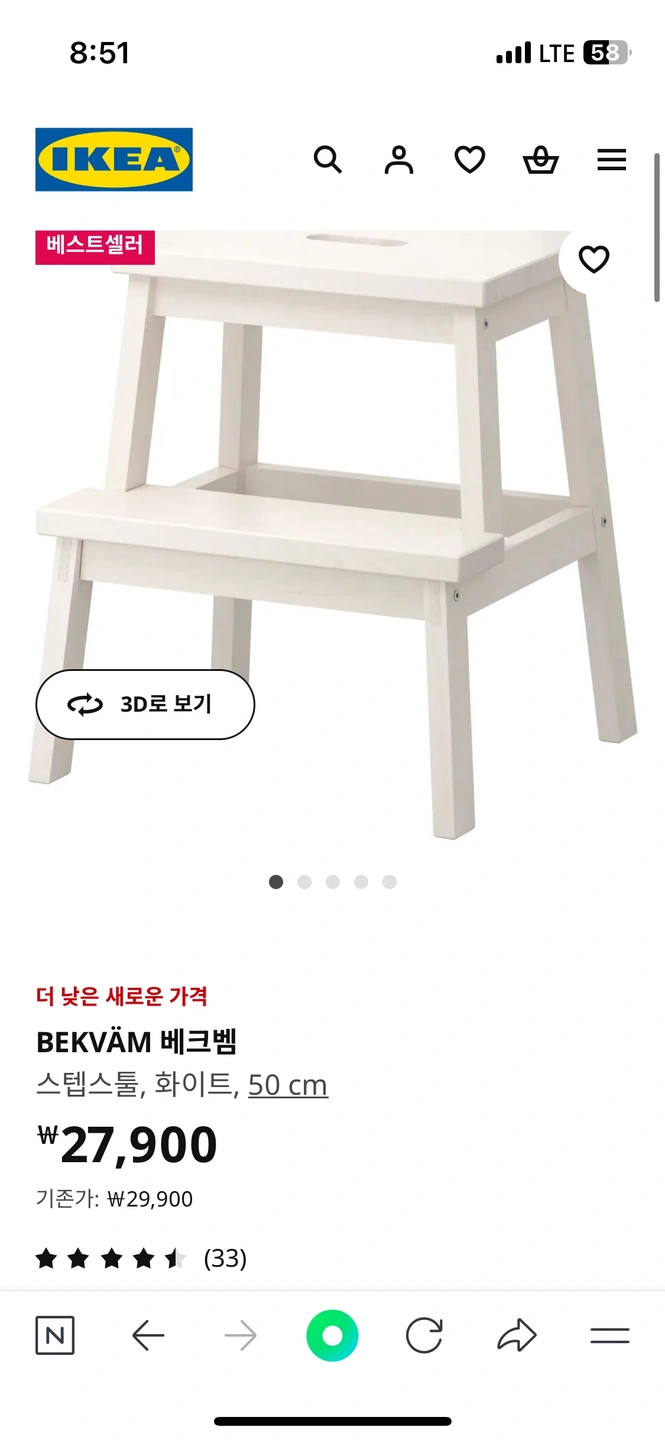The height and width of the screenshot is (1440, 665).
Task: Open the account profile icon
Action: pos(398,159)
